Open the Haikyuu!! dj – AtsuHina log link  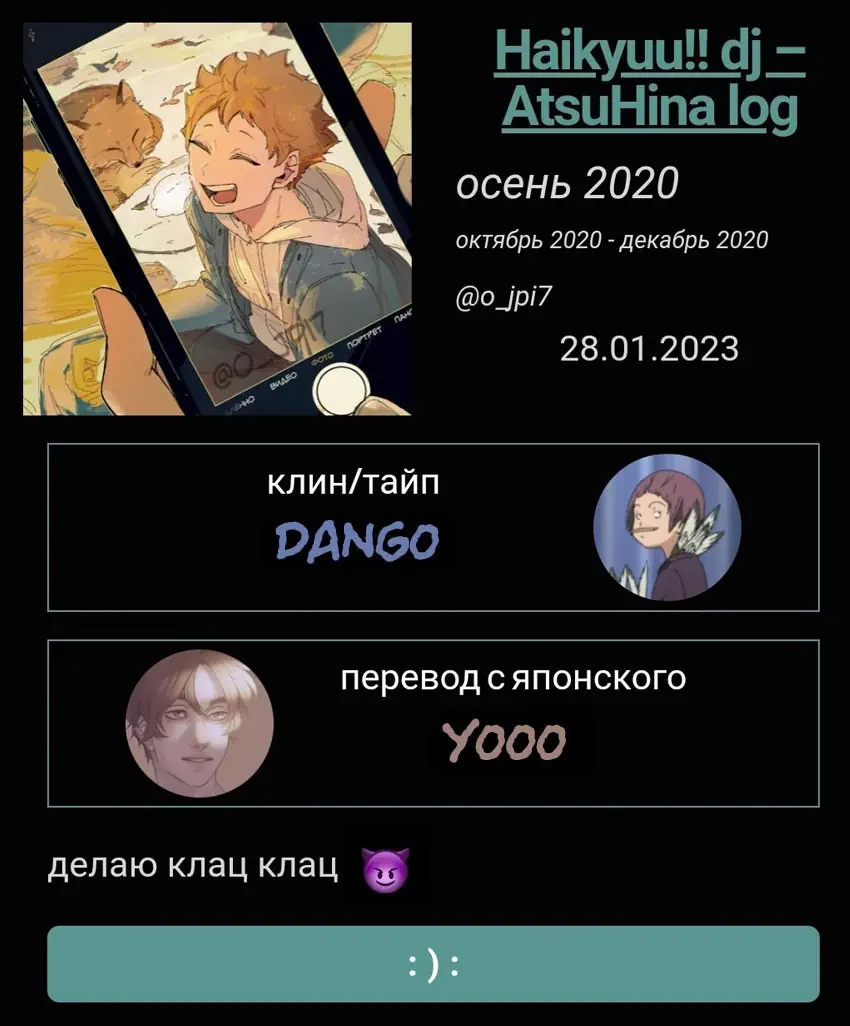point(649,82)
